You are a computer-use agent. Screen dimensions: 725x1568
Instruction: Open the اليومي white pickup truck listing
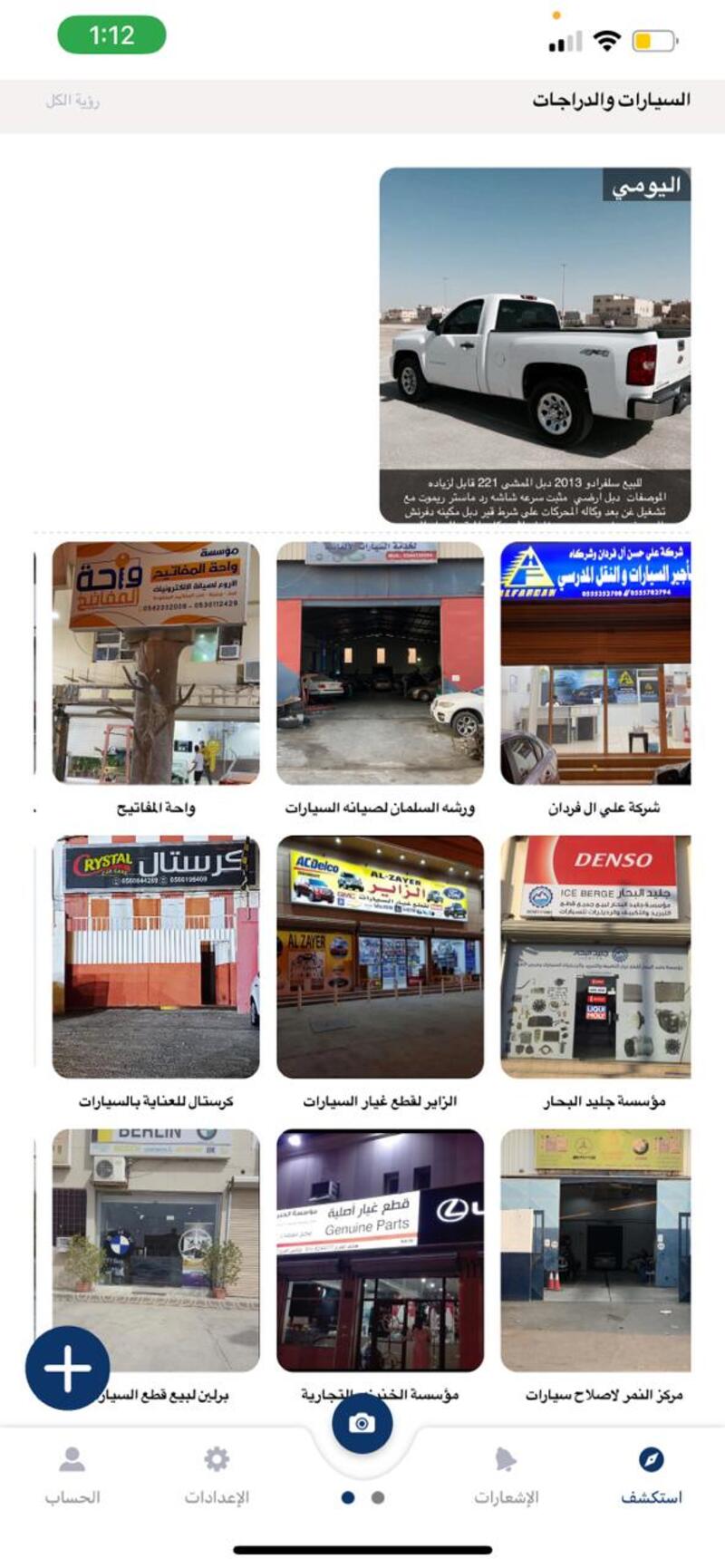pos(535,344)
